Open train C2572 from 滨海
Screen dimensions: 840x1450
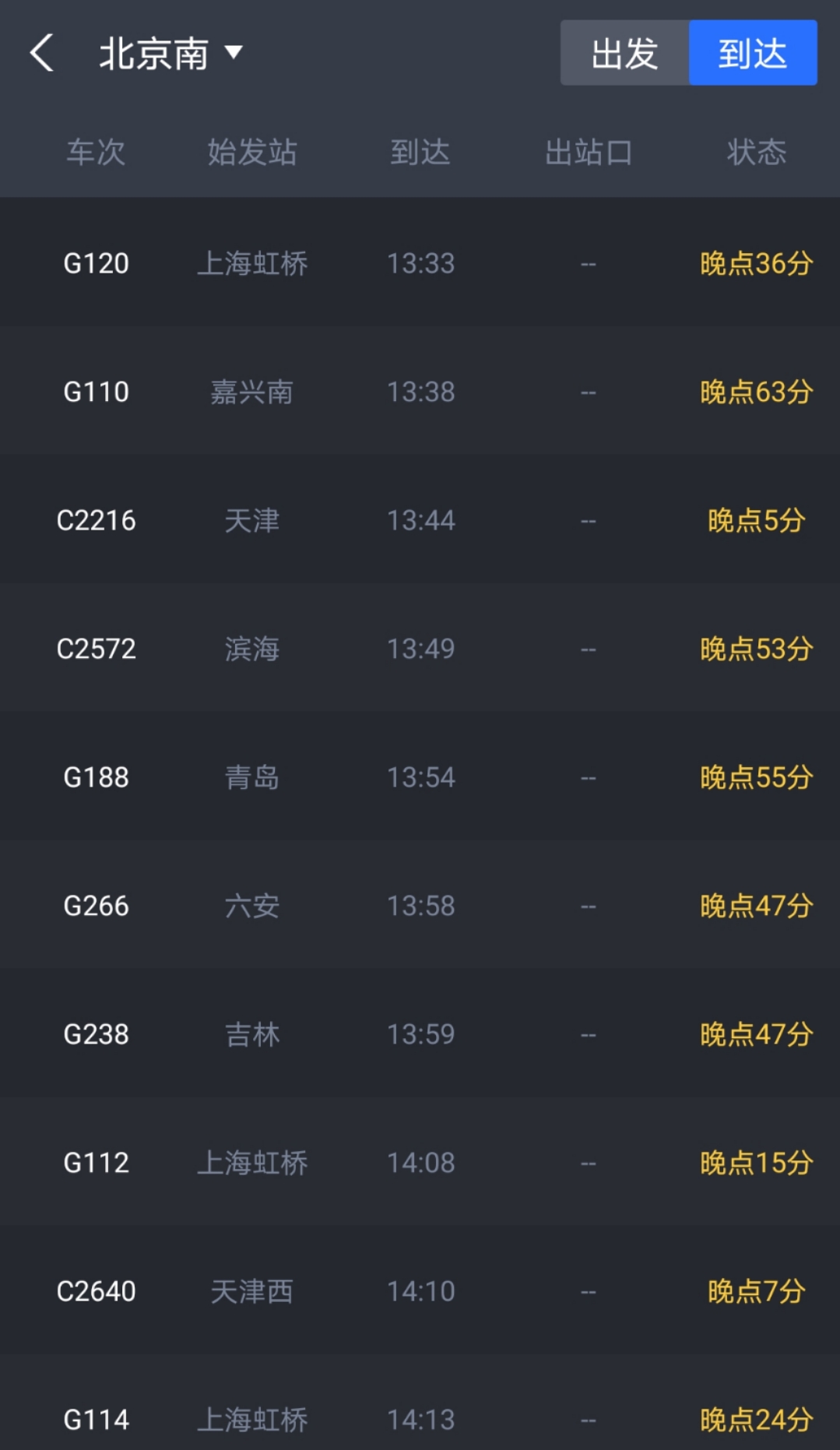click(x=420, y=648)
